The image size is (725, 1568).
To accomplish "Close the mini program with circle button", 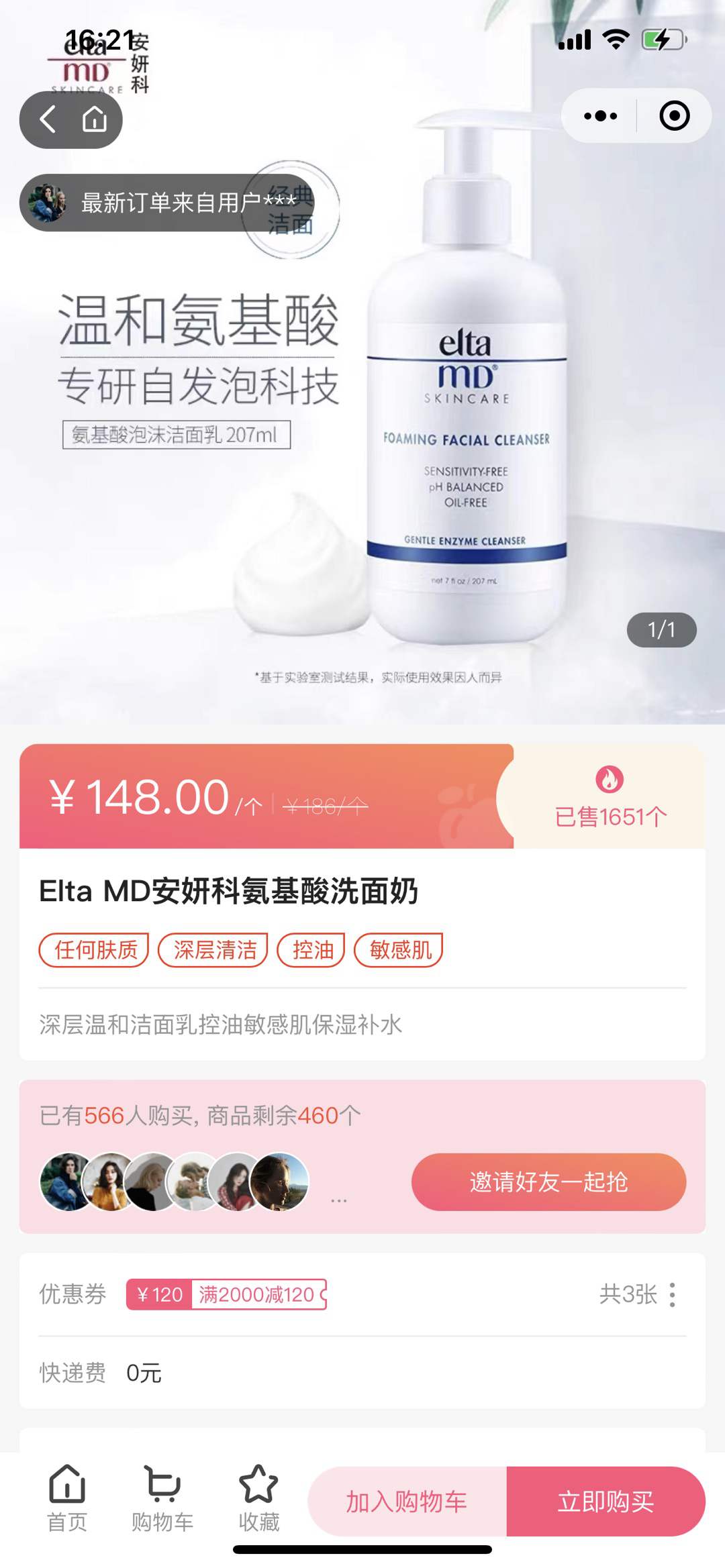I will tap(674, 116).
